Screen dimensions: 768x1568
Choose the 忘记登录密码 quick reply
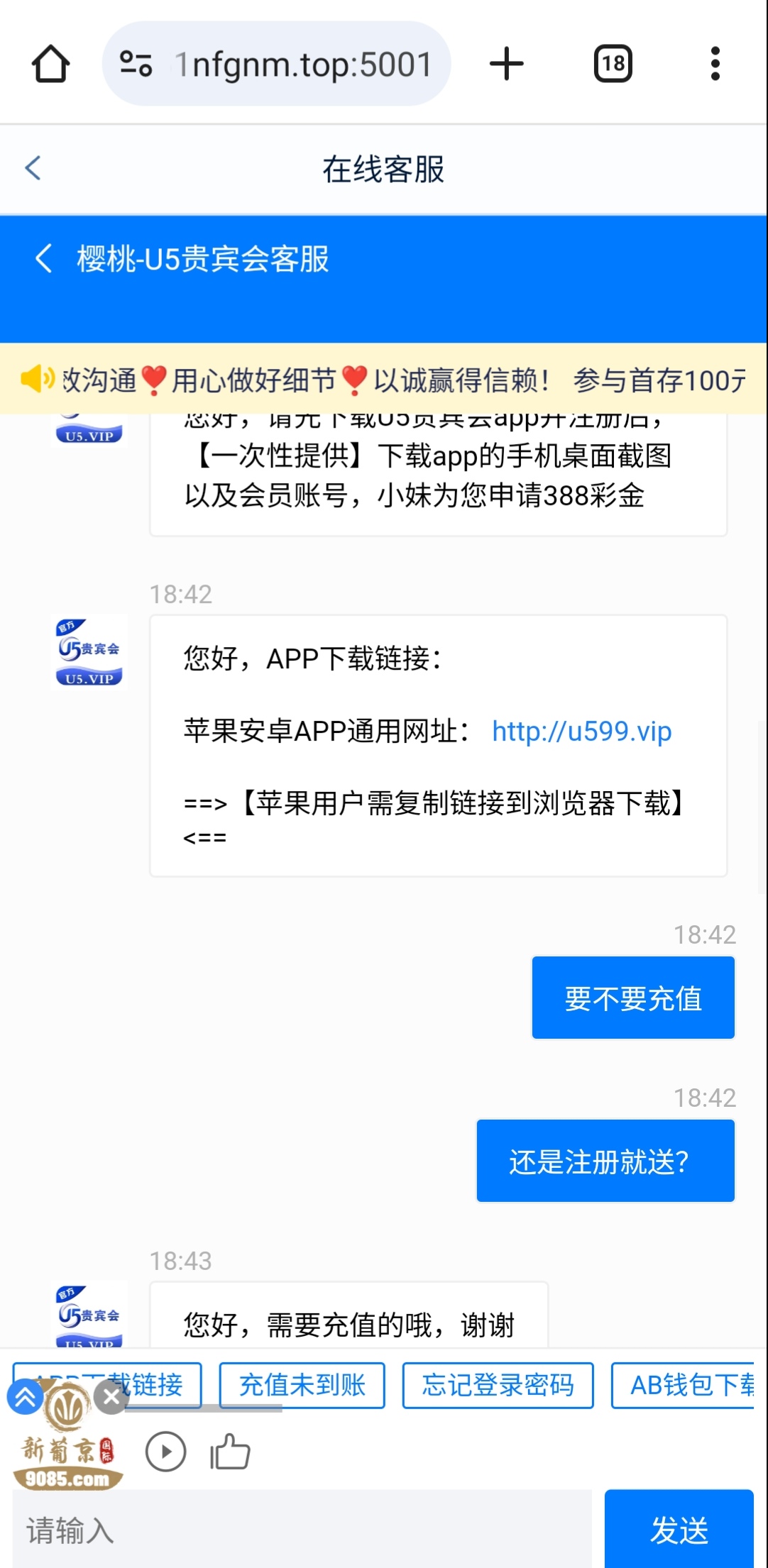point(498,1385)
